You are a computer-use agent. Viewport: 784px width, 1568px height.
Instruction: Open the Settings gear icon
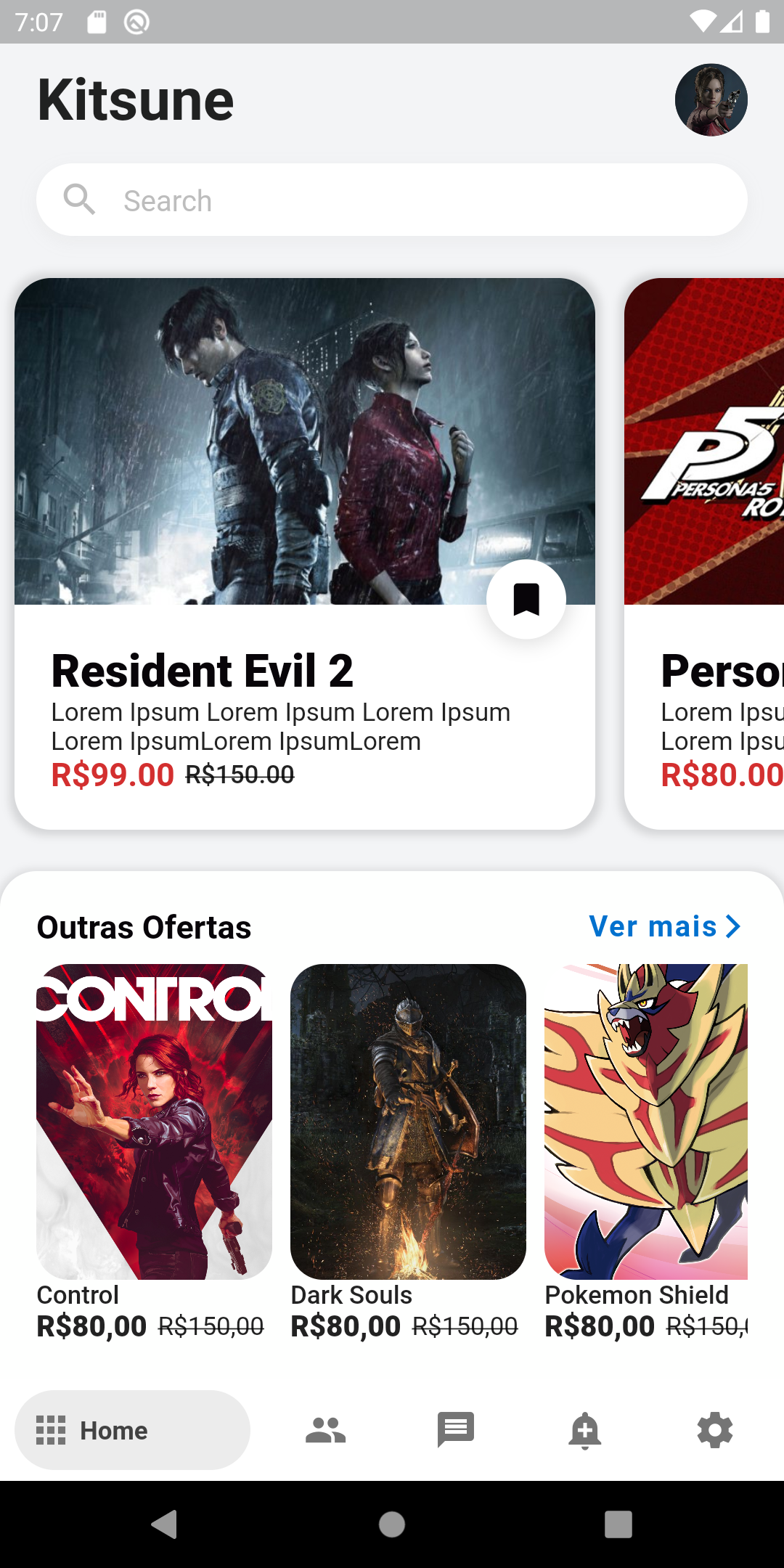pos(714,1430)
